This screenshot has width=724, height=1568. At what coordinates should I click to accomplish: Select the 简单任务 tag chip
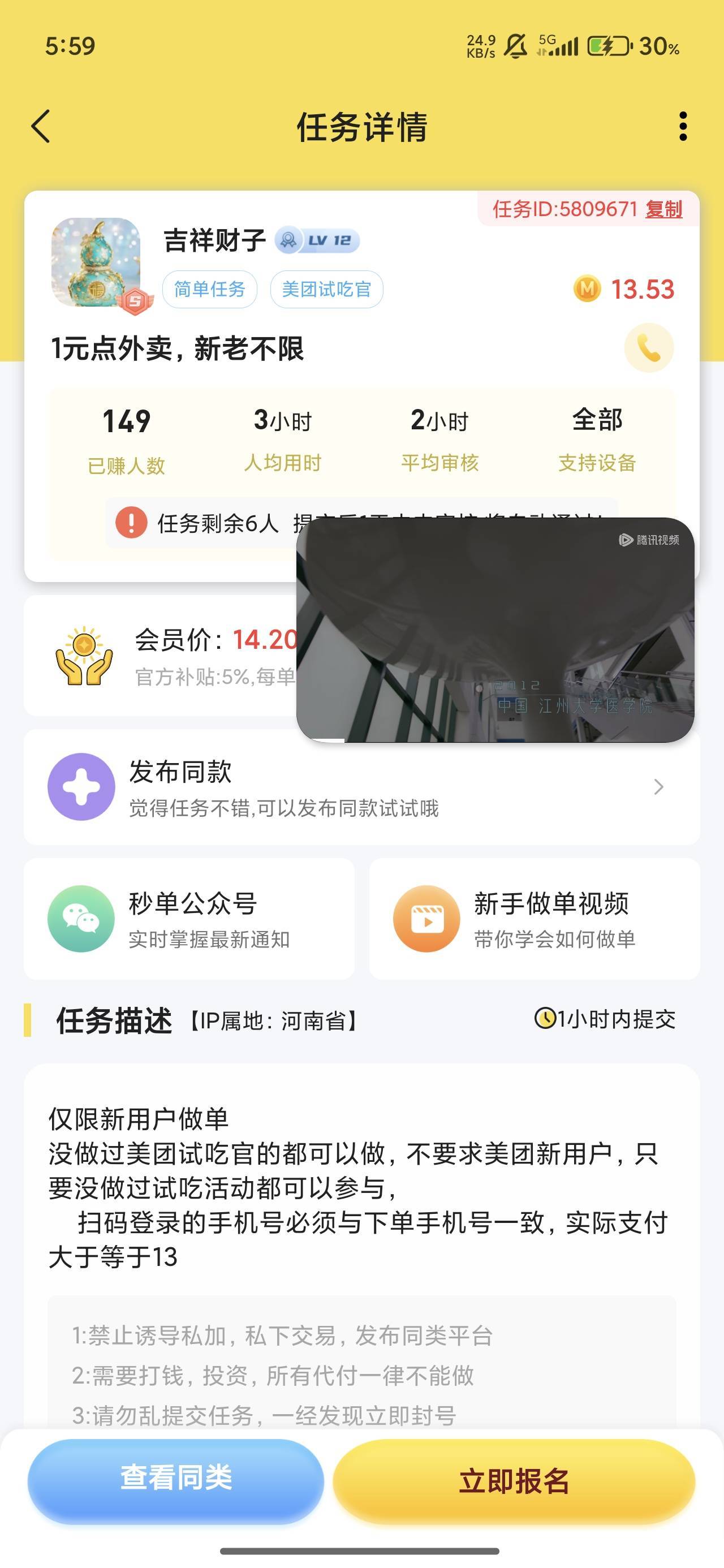[209, 289]
